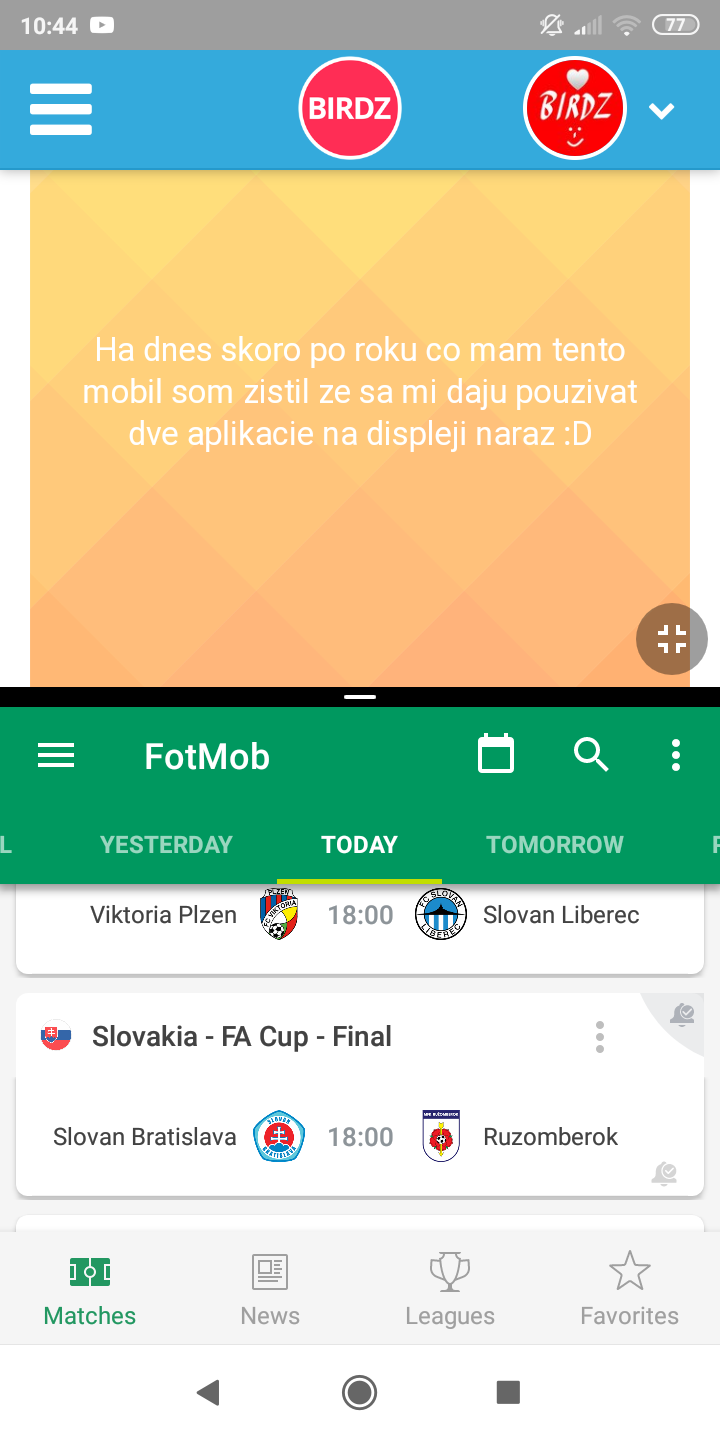Open FotMob overflow menu

click(x=676, y=755)
